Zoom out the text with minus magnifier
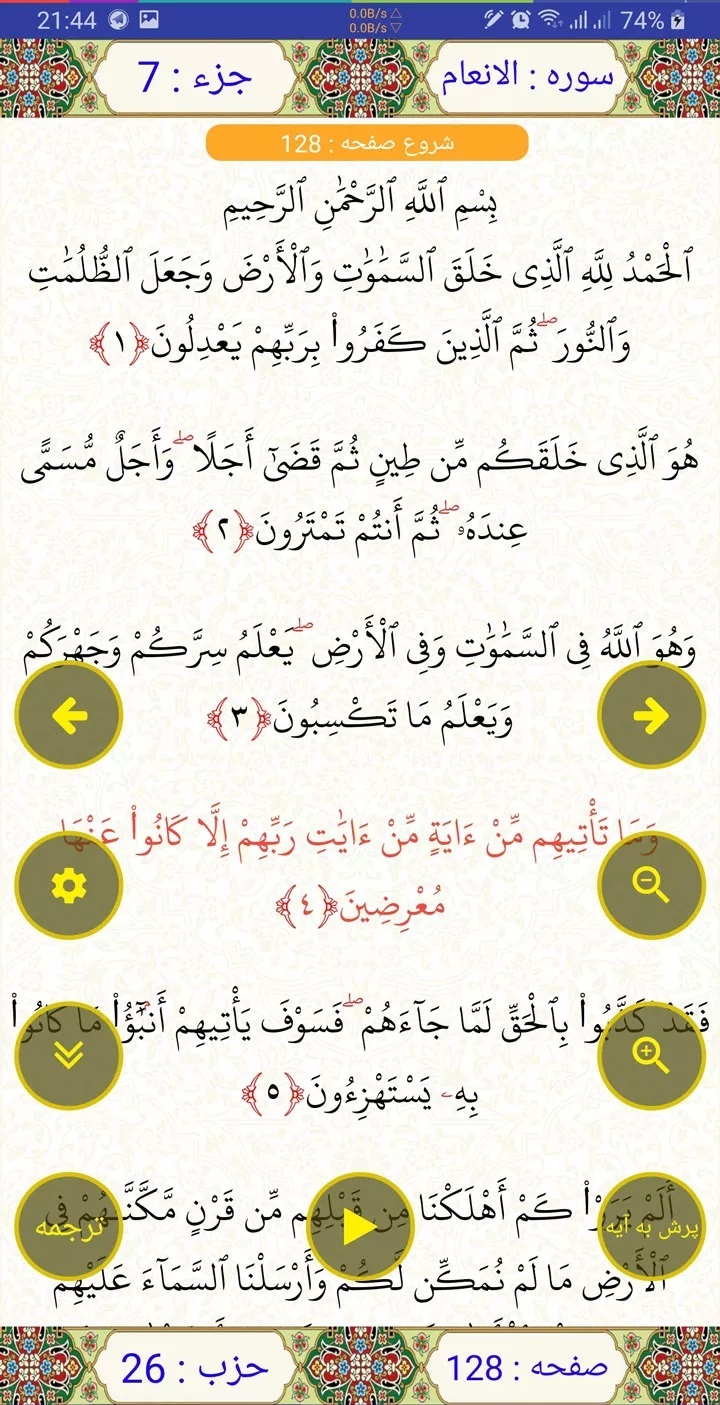This screenshot has width=720, height=1405. click(651, 885)
